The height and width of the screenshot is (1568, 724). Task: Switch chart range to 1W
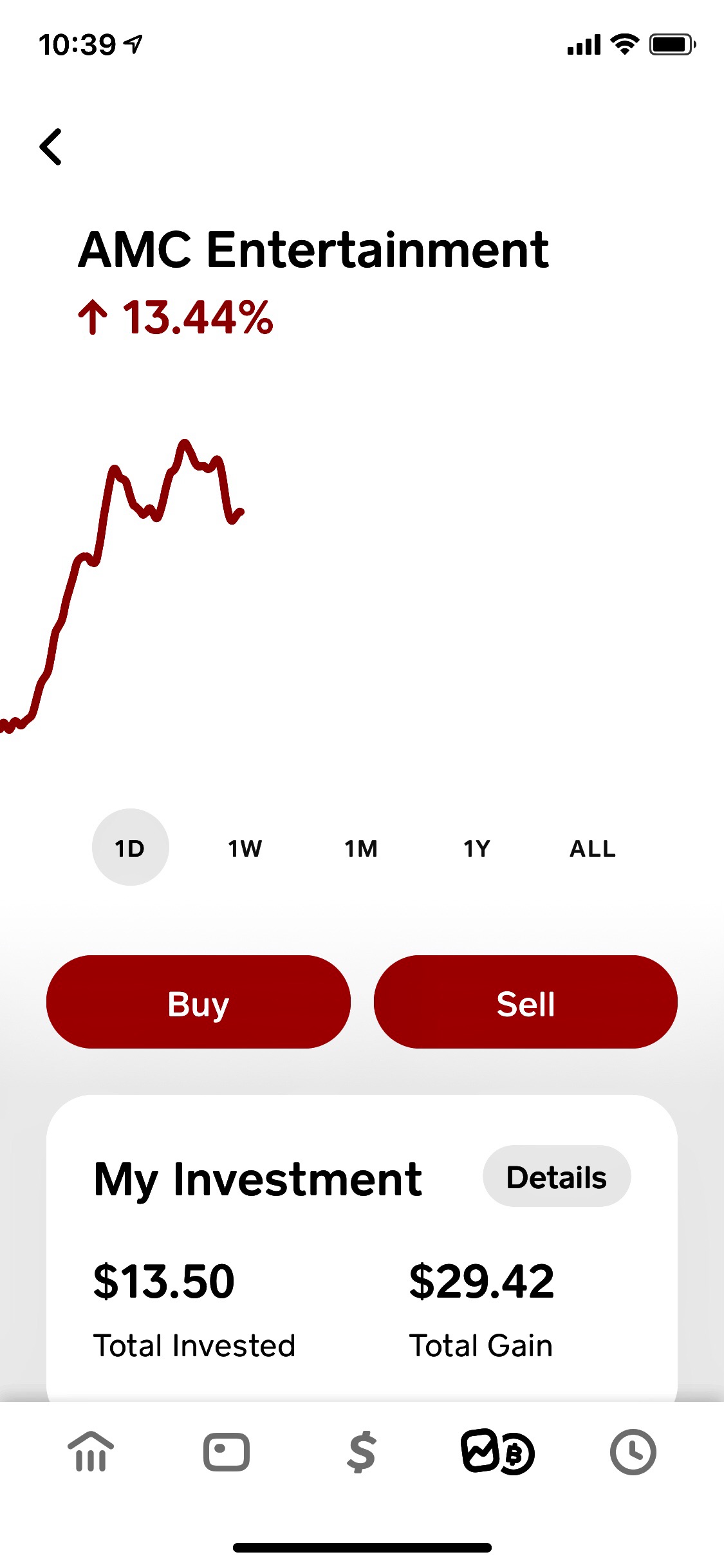(245, 848)
